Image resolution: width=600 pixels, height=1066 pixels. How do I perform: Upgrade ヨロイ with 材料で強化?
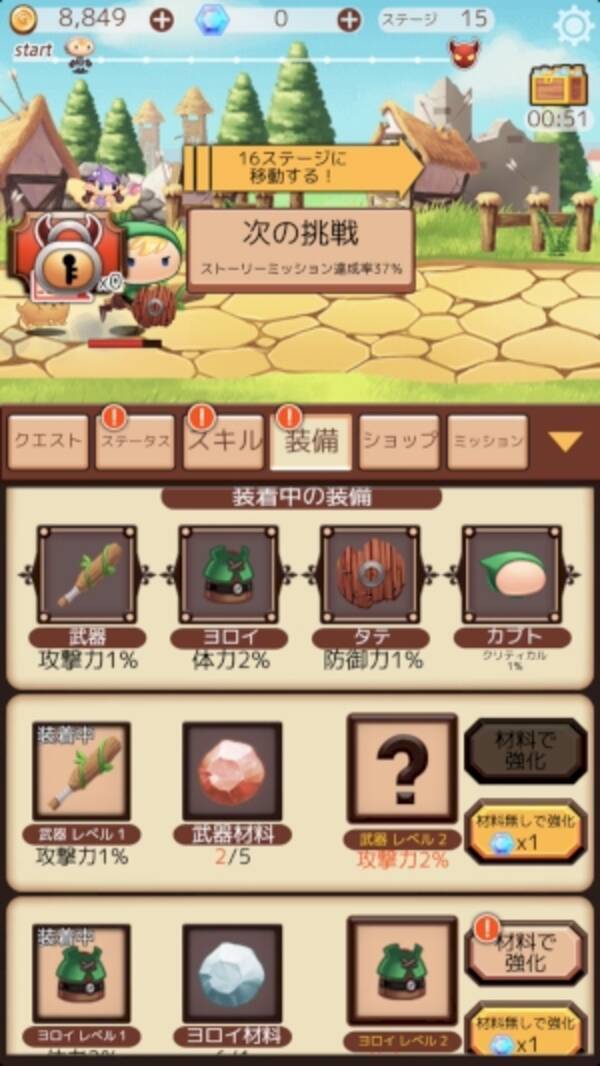pyautogui.click(x=525, y=953)
